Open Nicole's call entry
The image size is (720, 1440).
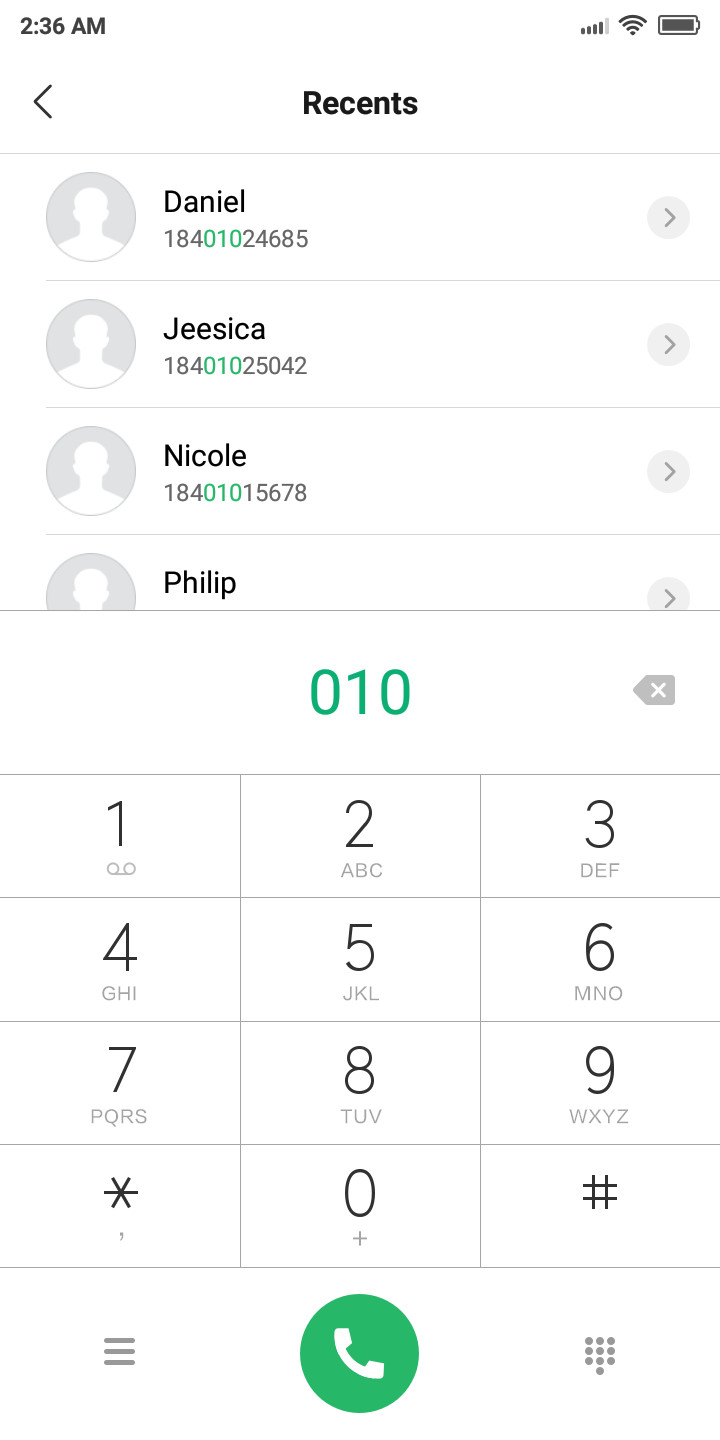tap(360, 471)
